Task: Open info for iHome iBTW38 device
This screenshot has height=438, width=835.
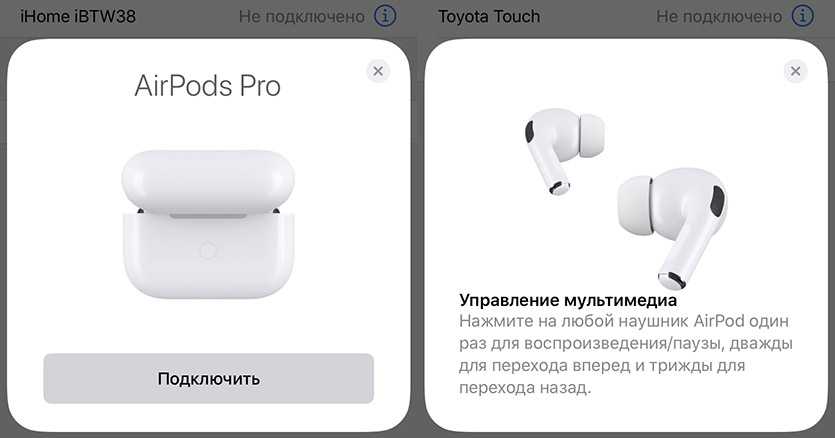Action: pos(385,16)
